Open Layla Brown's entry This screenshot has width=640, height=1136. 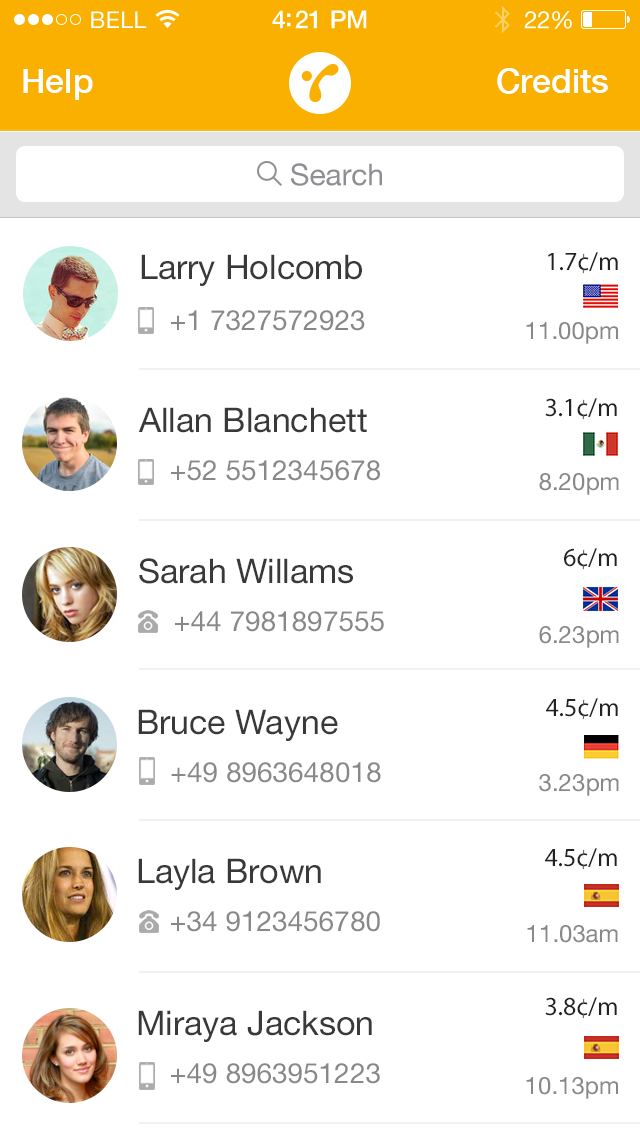pyautogui.click(x=320, y=896)
